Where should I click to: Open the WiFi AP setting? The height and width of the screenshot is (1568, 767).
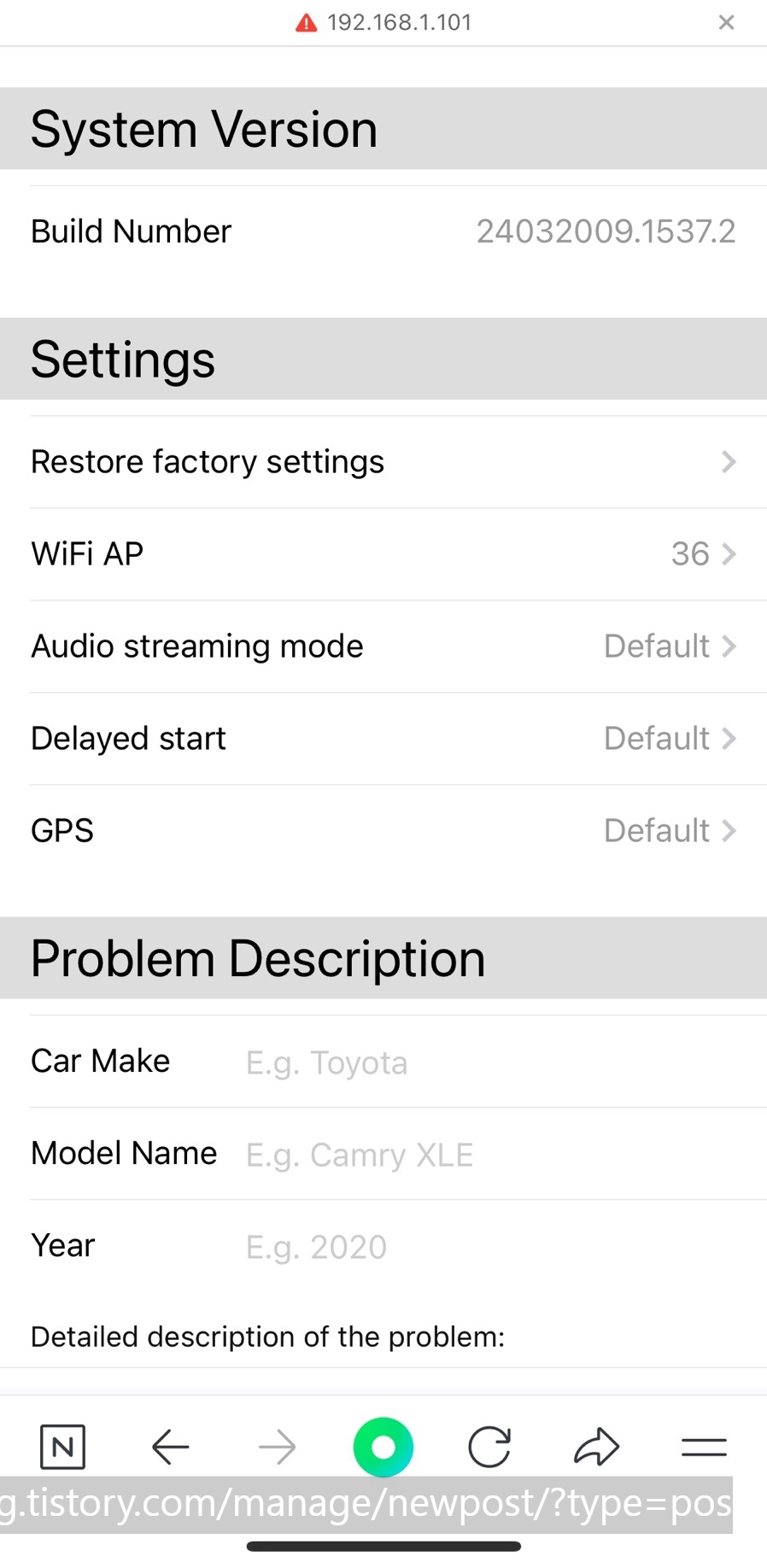pos(383,554)
